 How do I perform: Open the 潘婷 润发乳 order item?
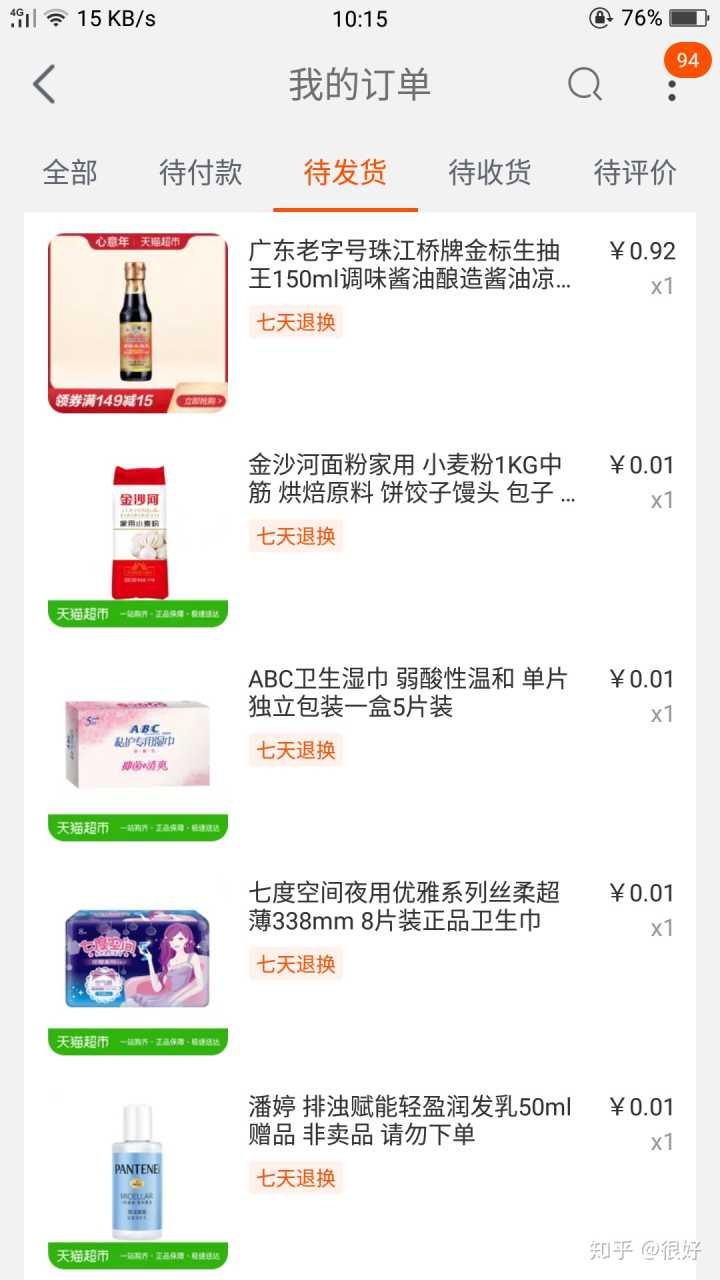410,1121
